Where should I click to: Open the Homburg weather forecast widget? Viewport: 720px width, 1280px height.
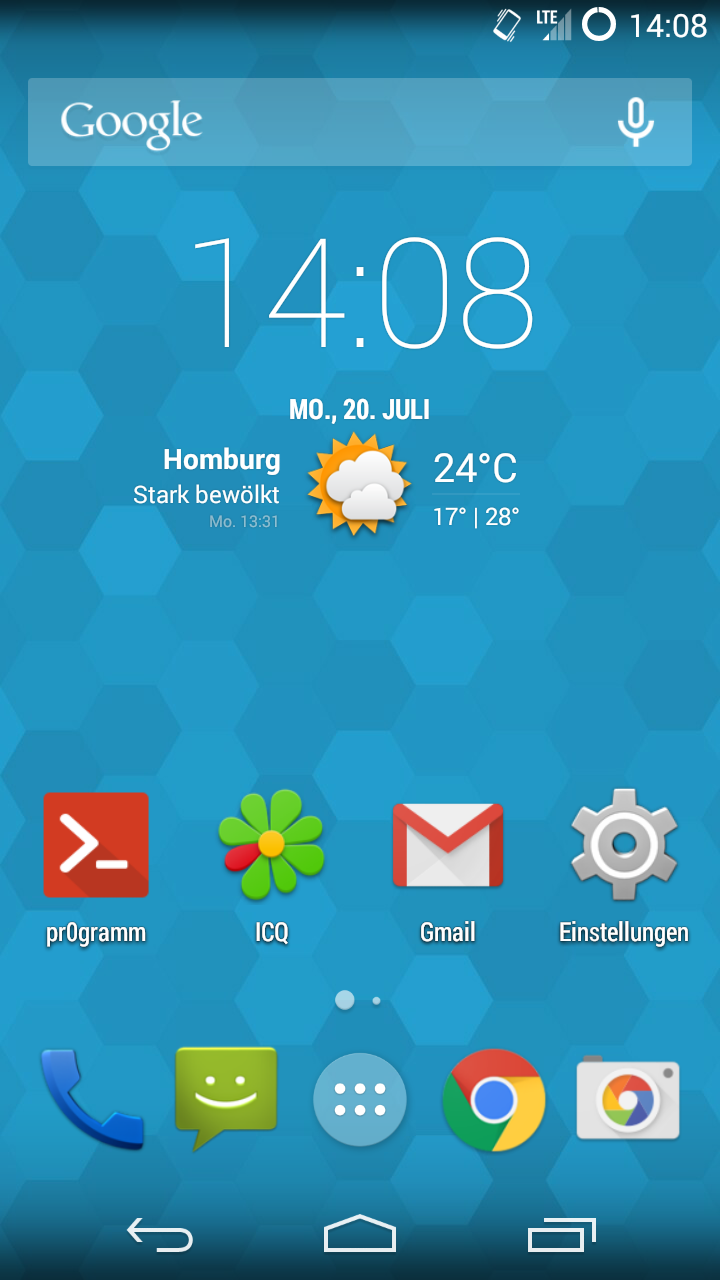click(358, 487)
